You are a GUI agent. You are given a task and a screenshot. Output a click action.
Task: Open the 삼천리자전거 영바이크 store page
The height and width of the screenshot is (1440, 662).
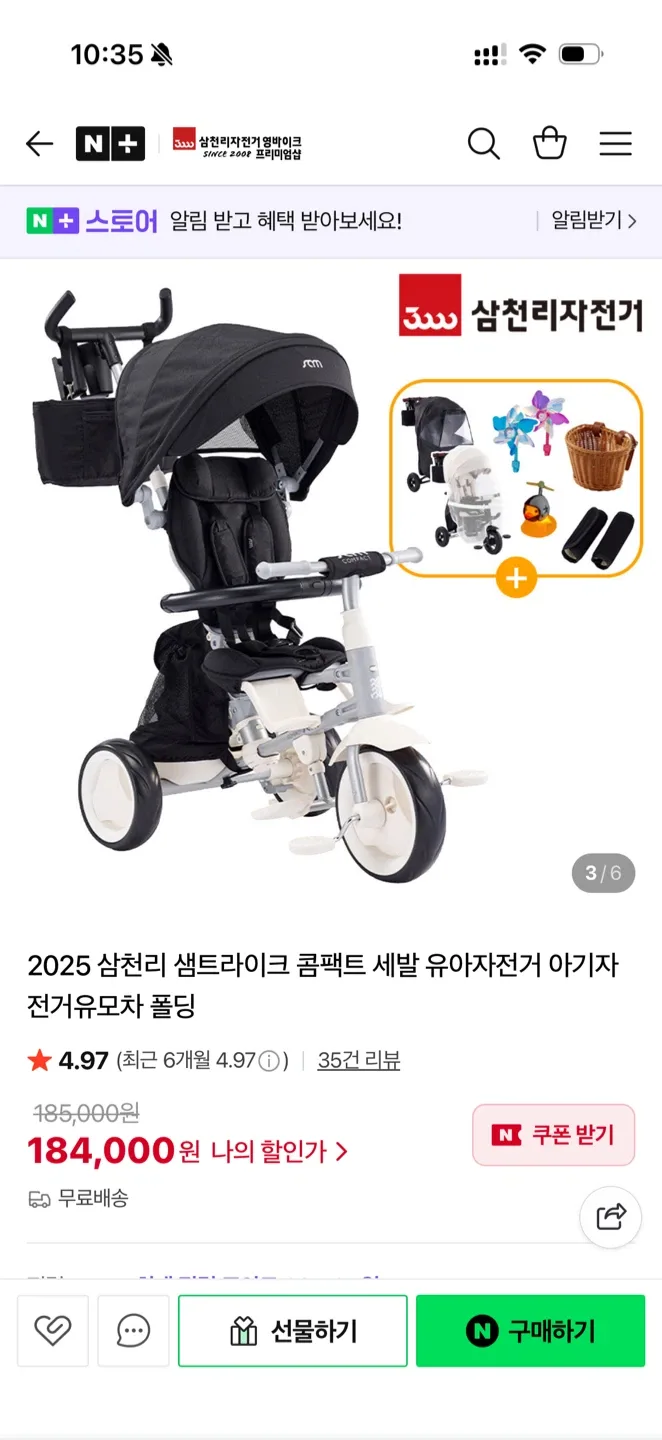[237, 144]
